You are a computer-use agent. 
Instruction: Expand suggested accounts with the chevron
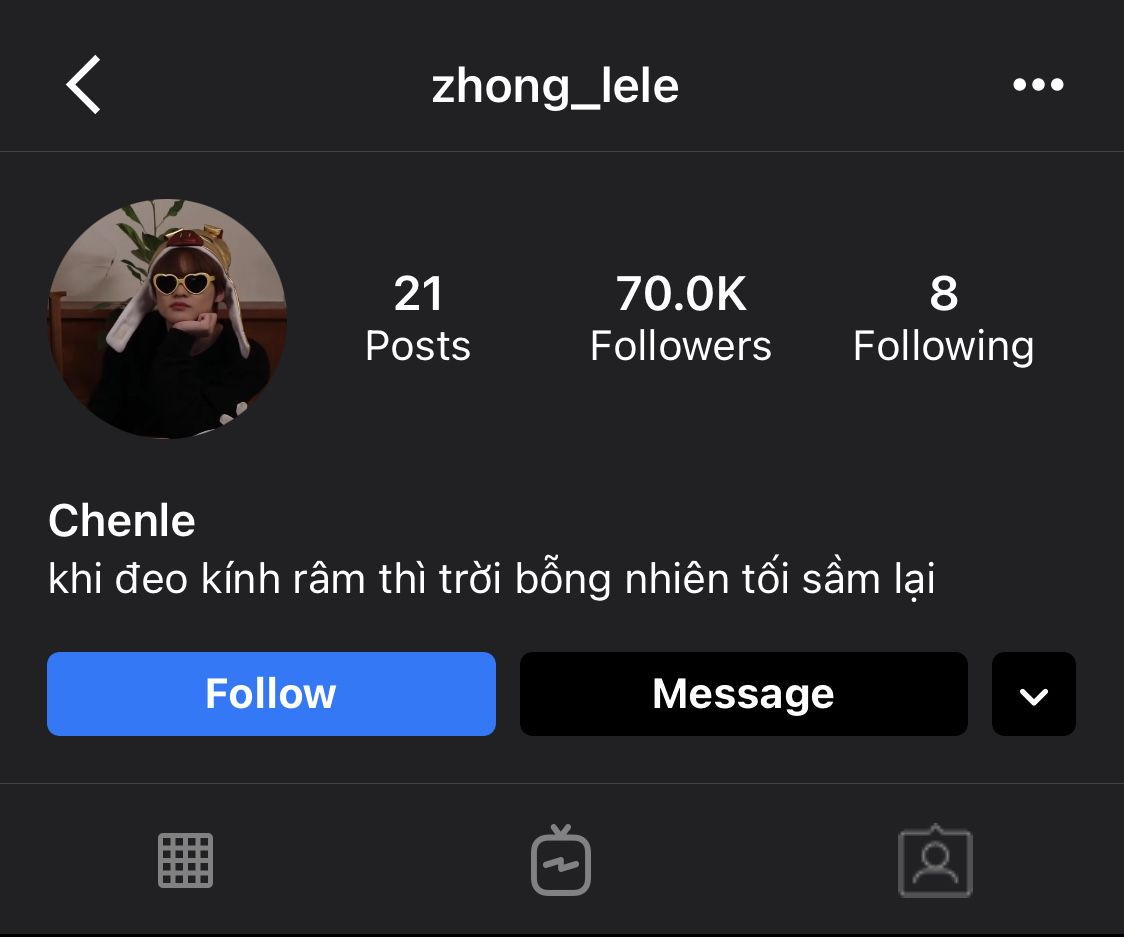(x=1033, y=694)
